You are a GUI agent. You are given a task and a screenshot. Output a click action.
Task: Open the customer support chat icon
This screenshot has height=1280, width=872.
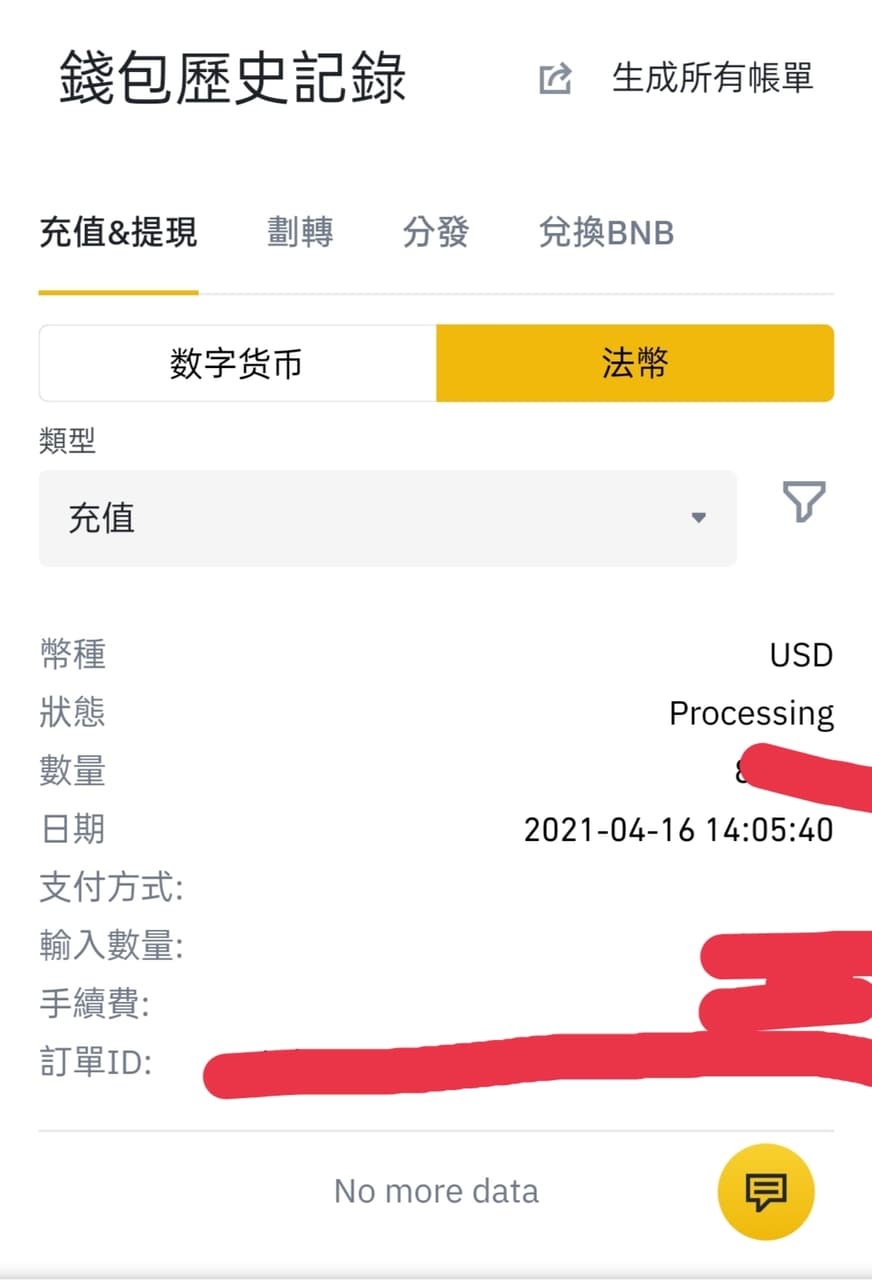pos(766,1192)
